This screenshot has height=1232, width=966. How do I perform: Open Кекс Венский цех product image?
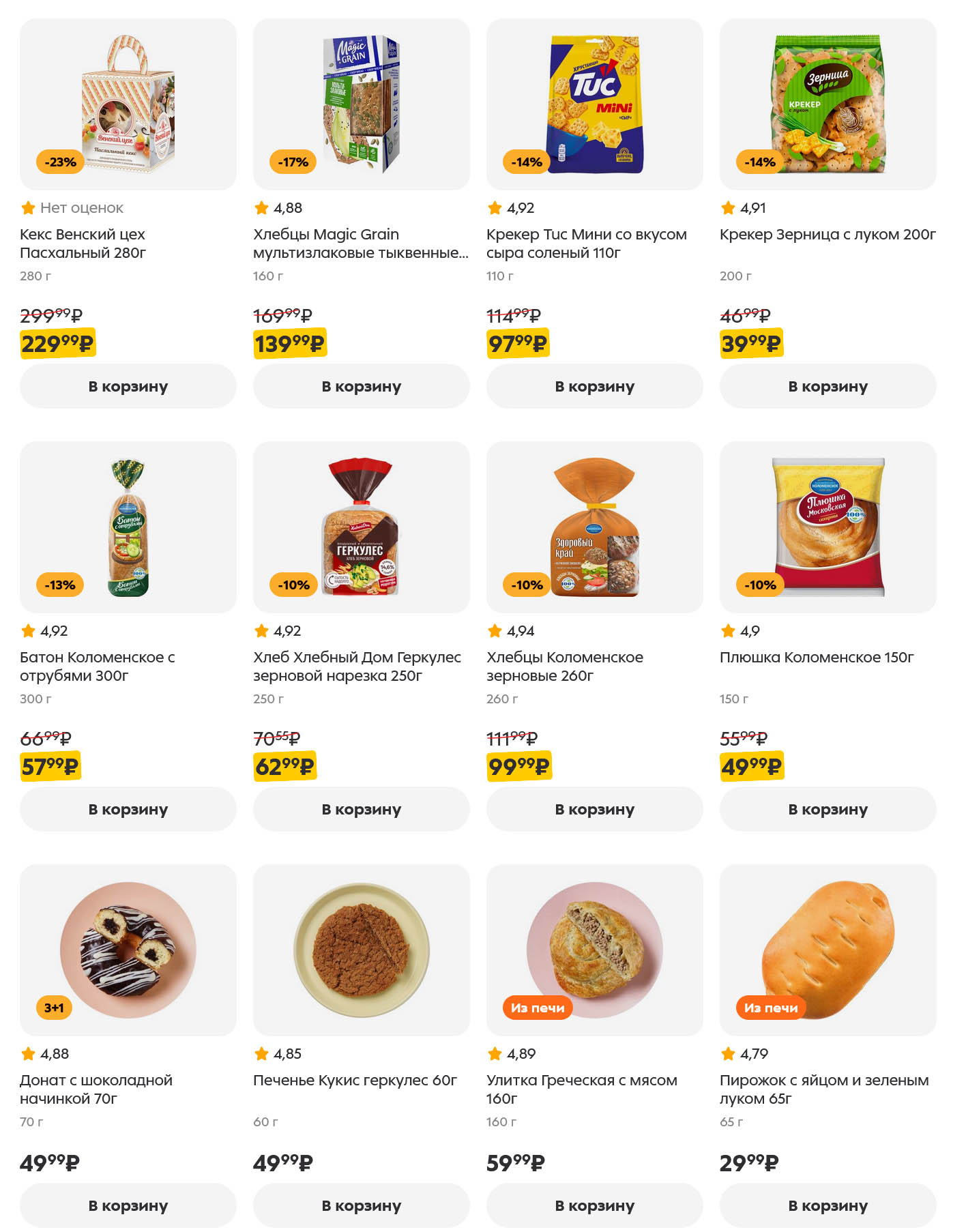coord(128,104)
